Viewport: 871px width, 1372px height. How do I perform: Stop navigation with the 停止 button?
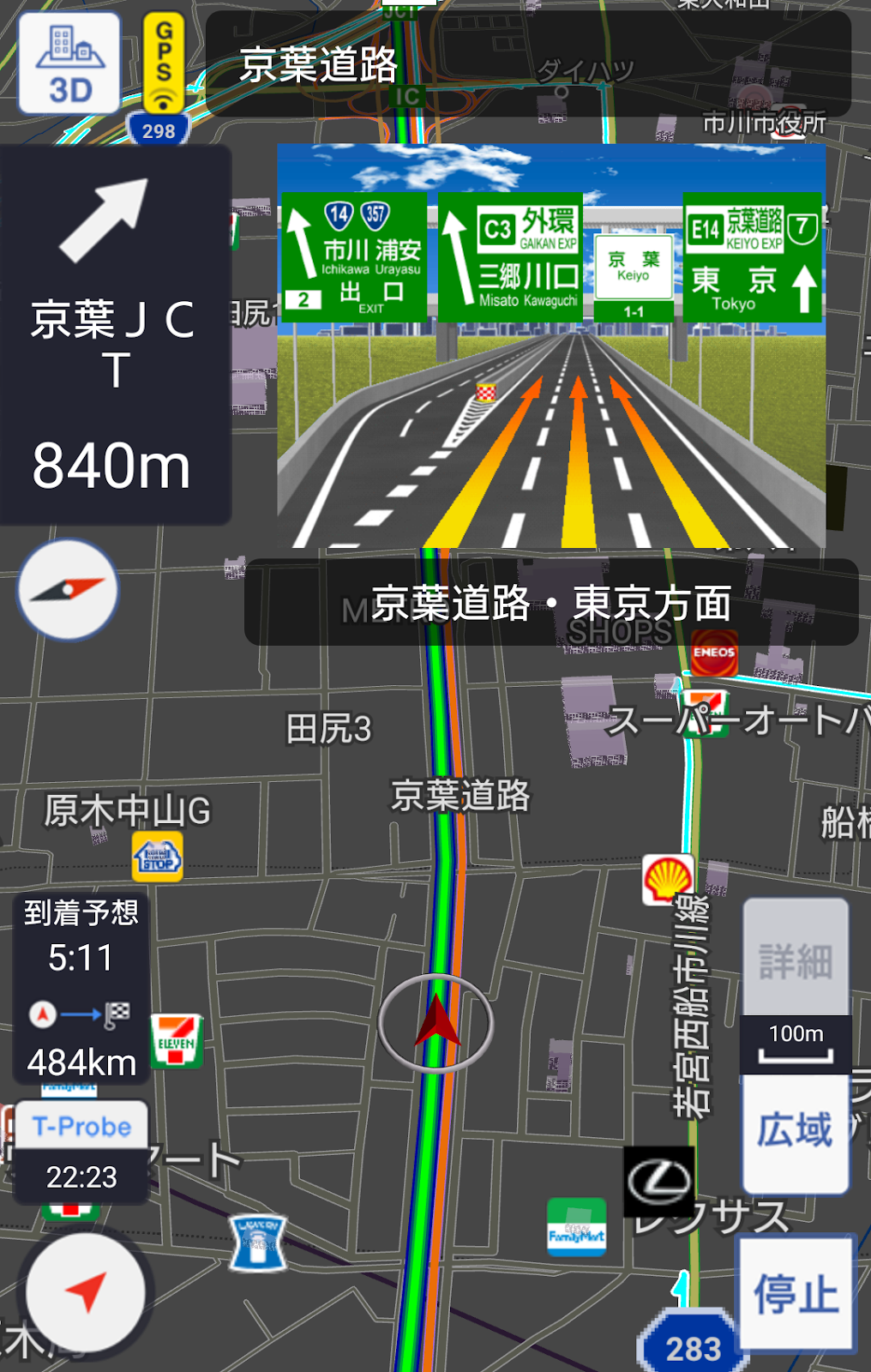pyautogui.click(x=796, y=1294)
